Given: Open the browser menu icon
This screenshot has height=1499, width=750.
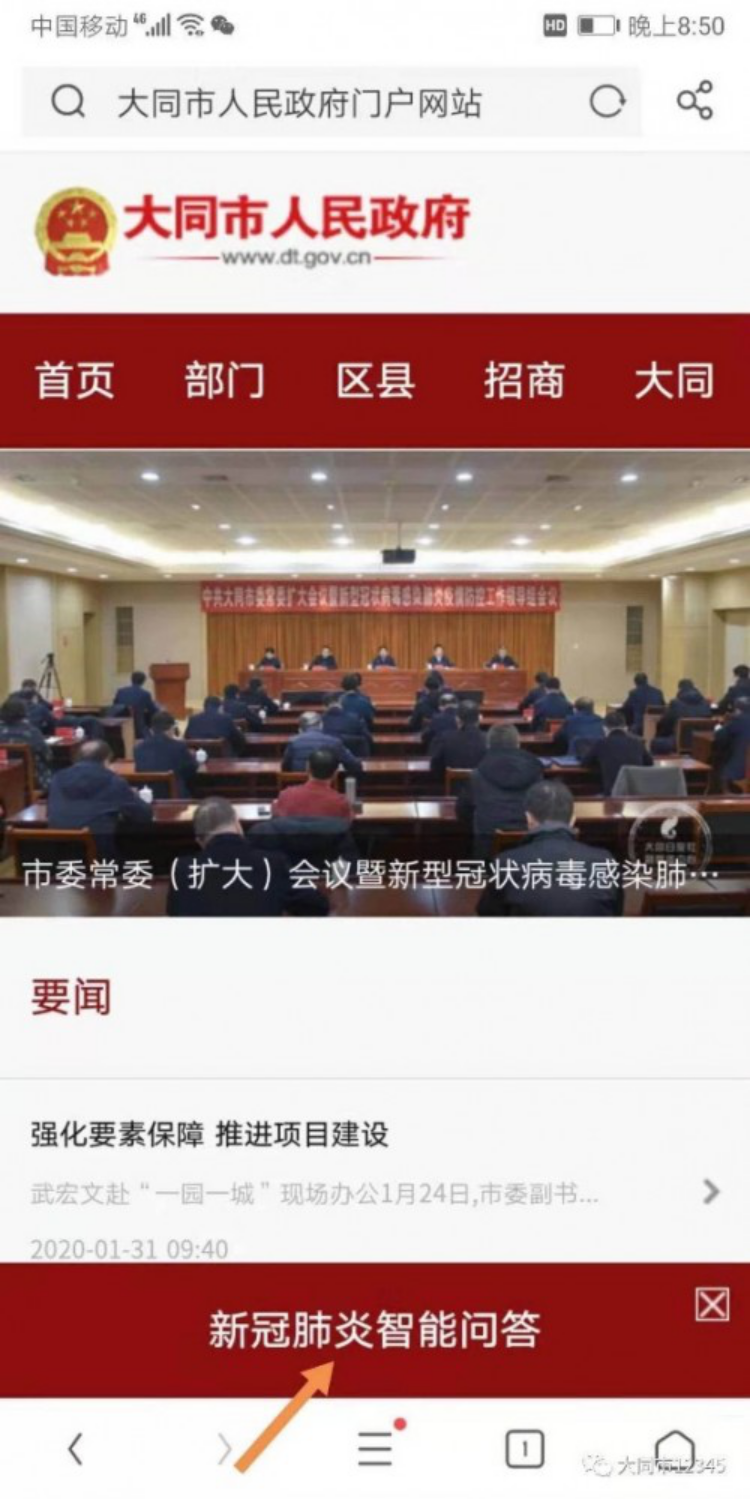Looking at the screenshot, I should pos(376,1448).
